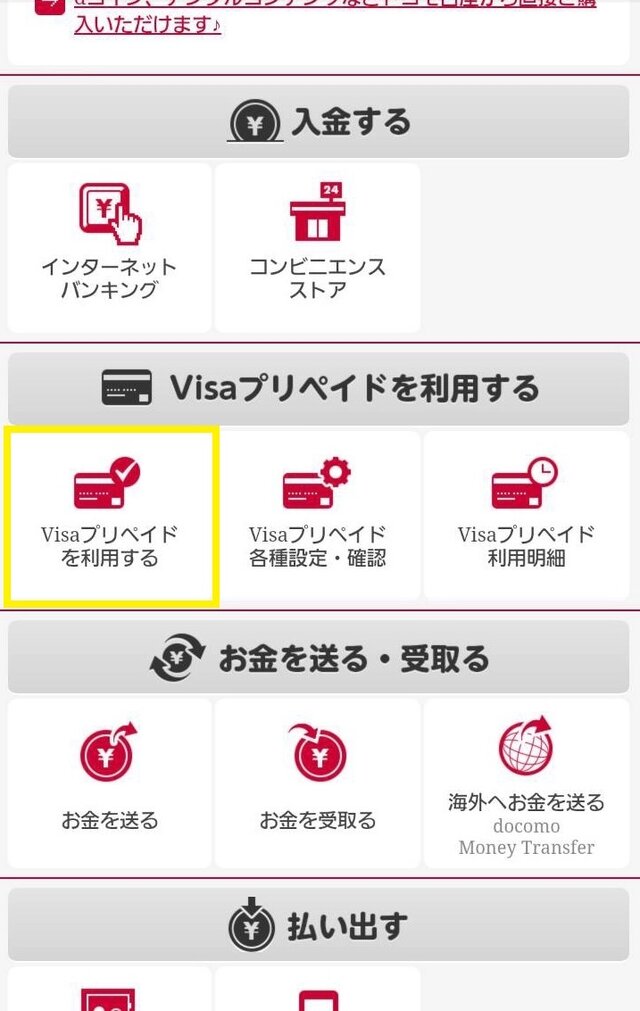Choose コンビニエンスストア deposit option

[317, 248]
